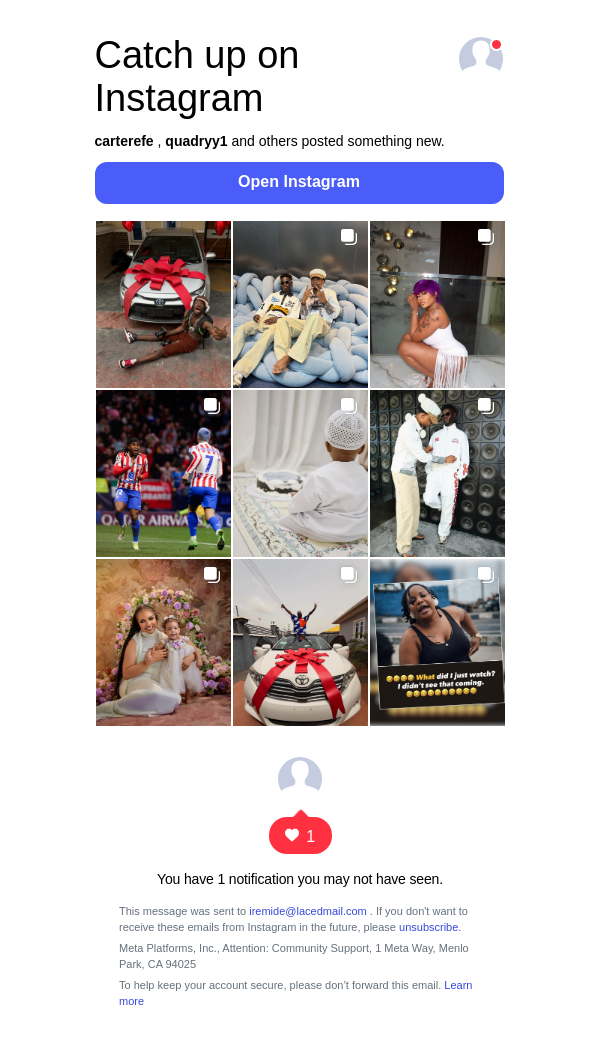The height and width of the screenshot is (1052, 600).
Task: Open the post of child in white cap
Action: tap(300, 473)
